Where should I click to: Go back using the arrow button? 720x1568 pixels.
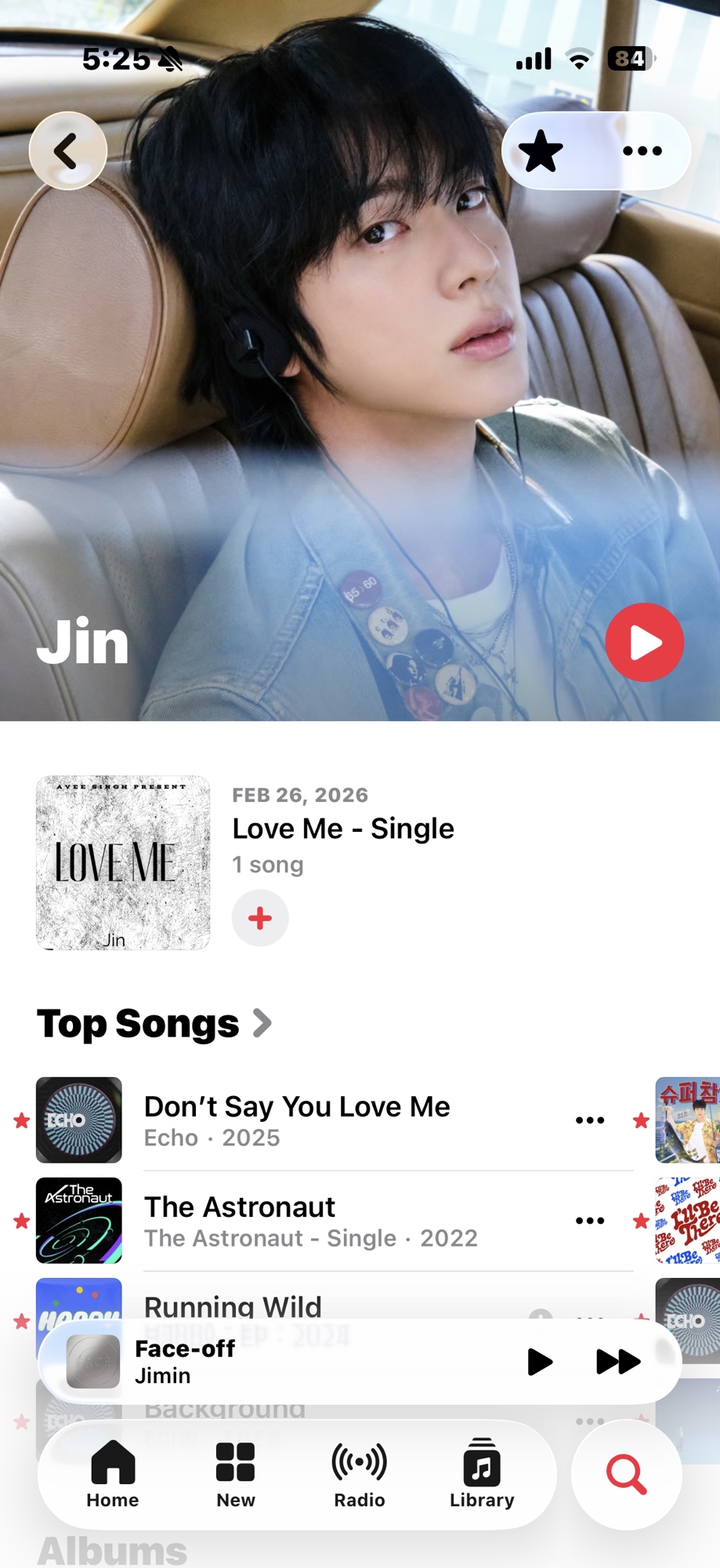(x=67, y=151)
